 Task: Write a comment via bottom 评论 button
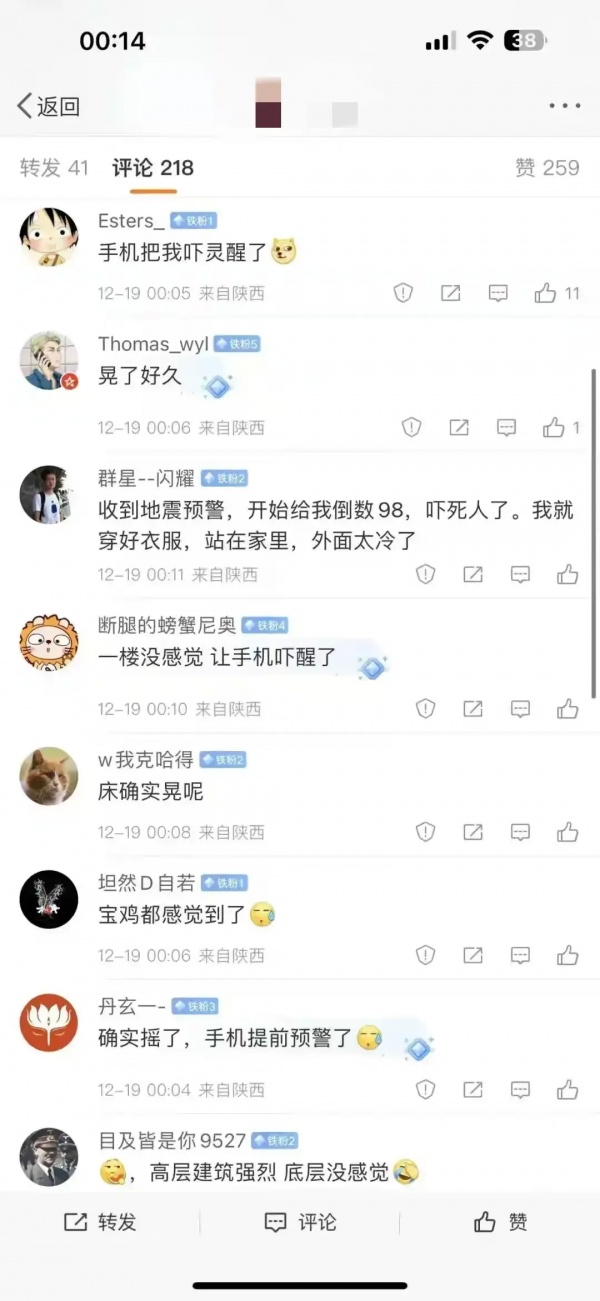tap(300, 1222)
